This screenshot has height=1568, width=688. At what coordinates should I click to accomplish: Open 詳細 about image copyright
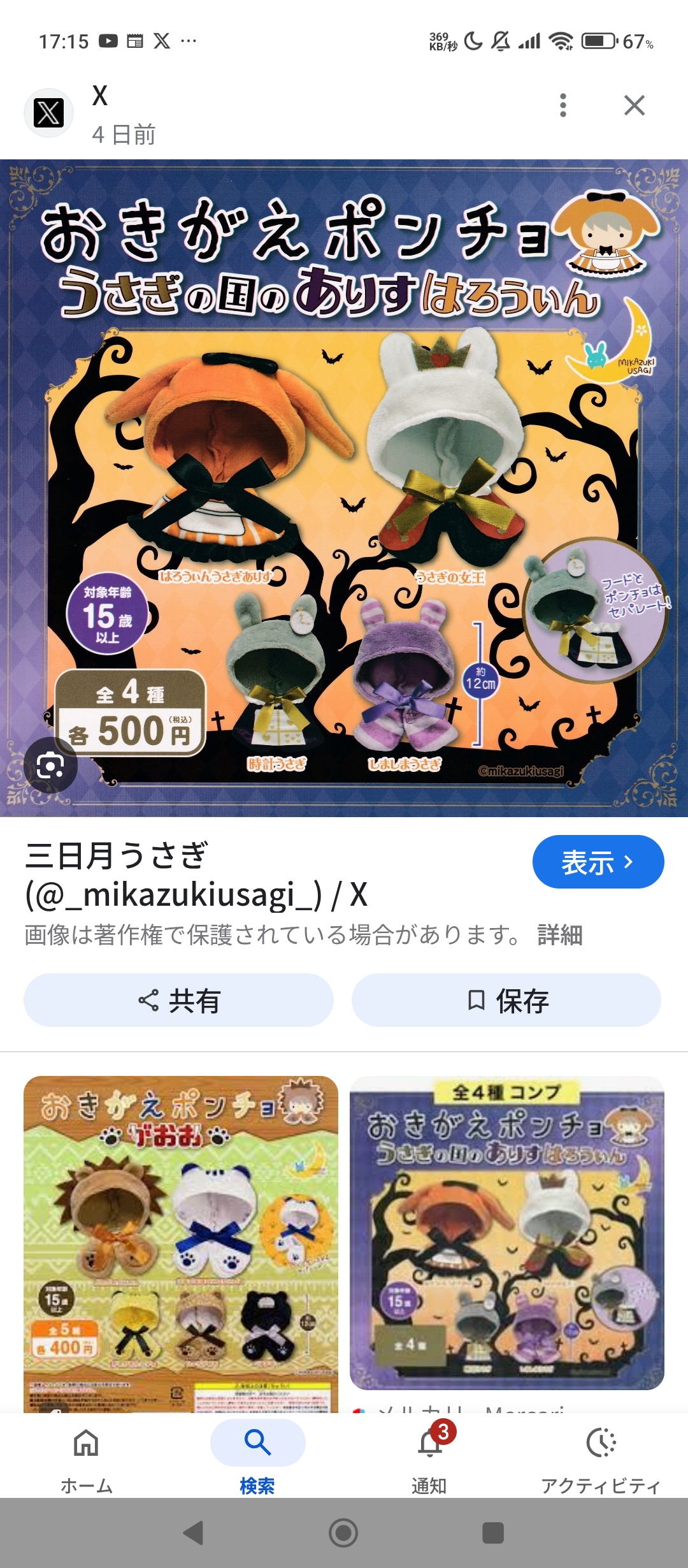point(559,935)
